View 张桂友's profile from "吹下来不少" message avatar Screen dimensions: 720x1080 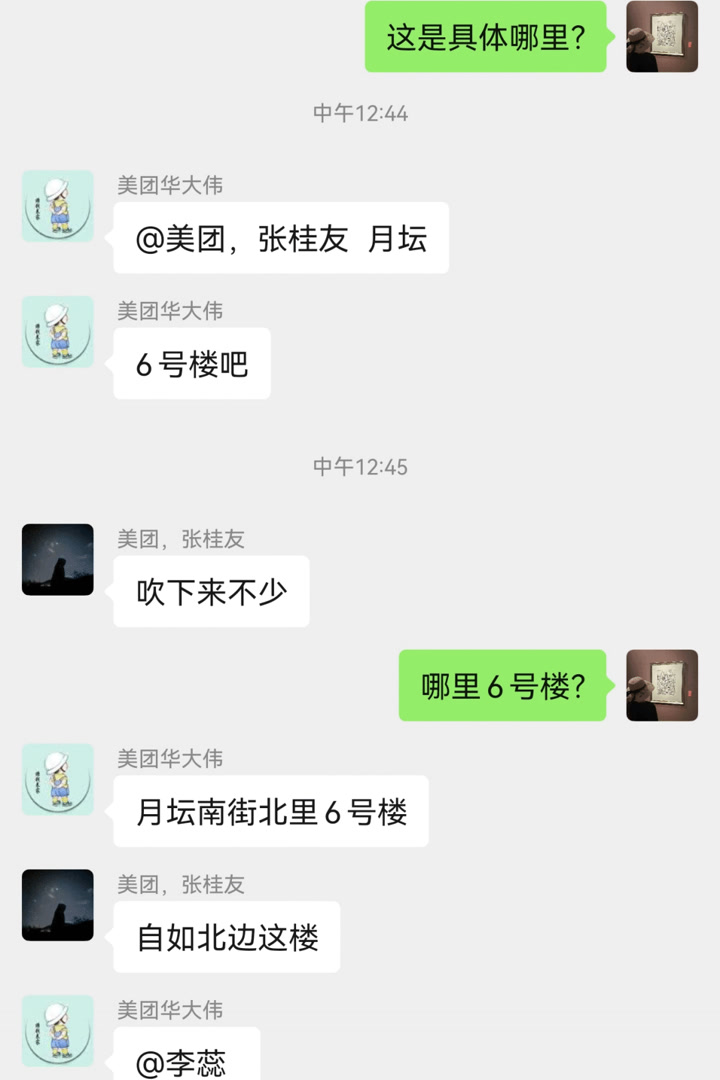tap(58, 560)
